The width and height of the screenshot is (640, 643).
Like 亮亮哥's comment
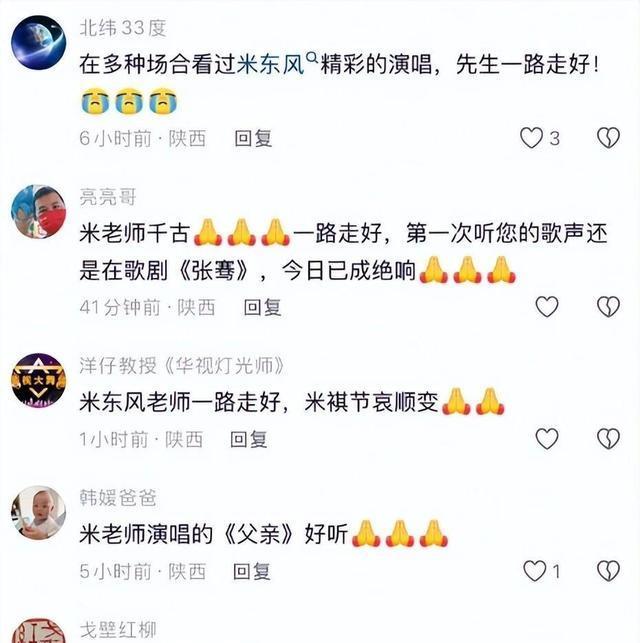click(x=547, y=307)
